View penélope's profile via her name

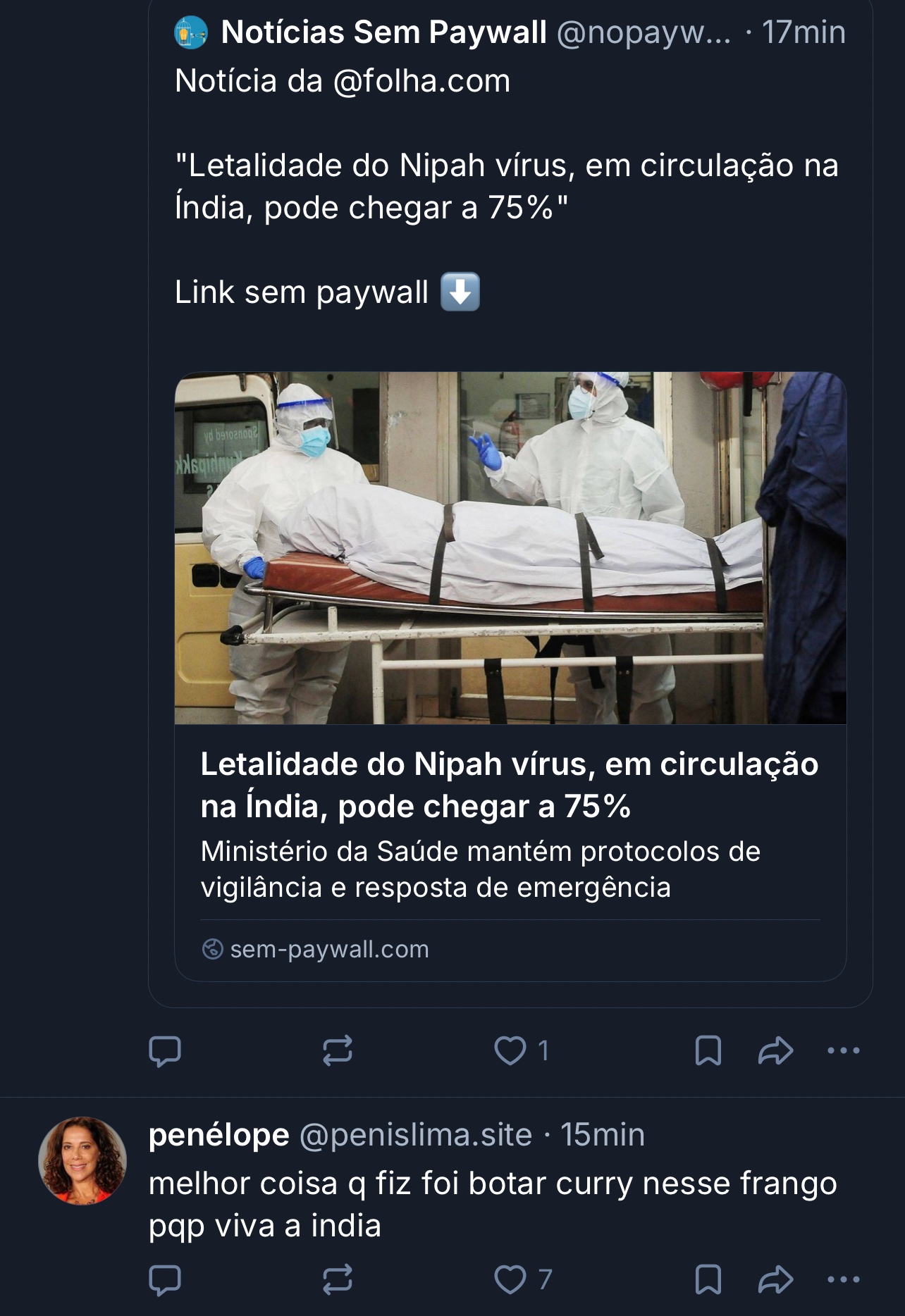point(219,1135)
